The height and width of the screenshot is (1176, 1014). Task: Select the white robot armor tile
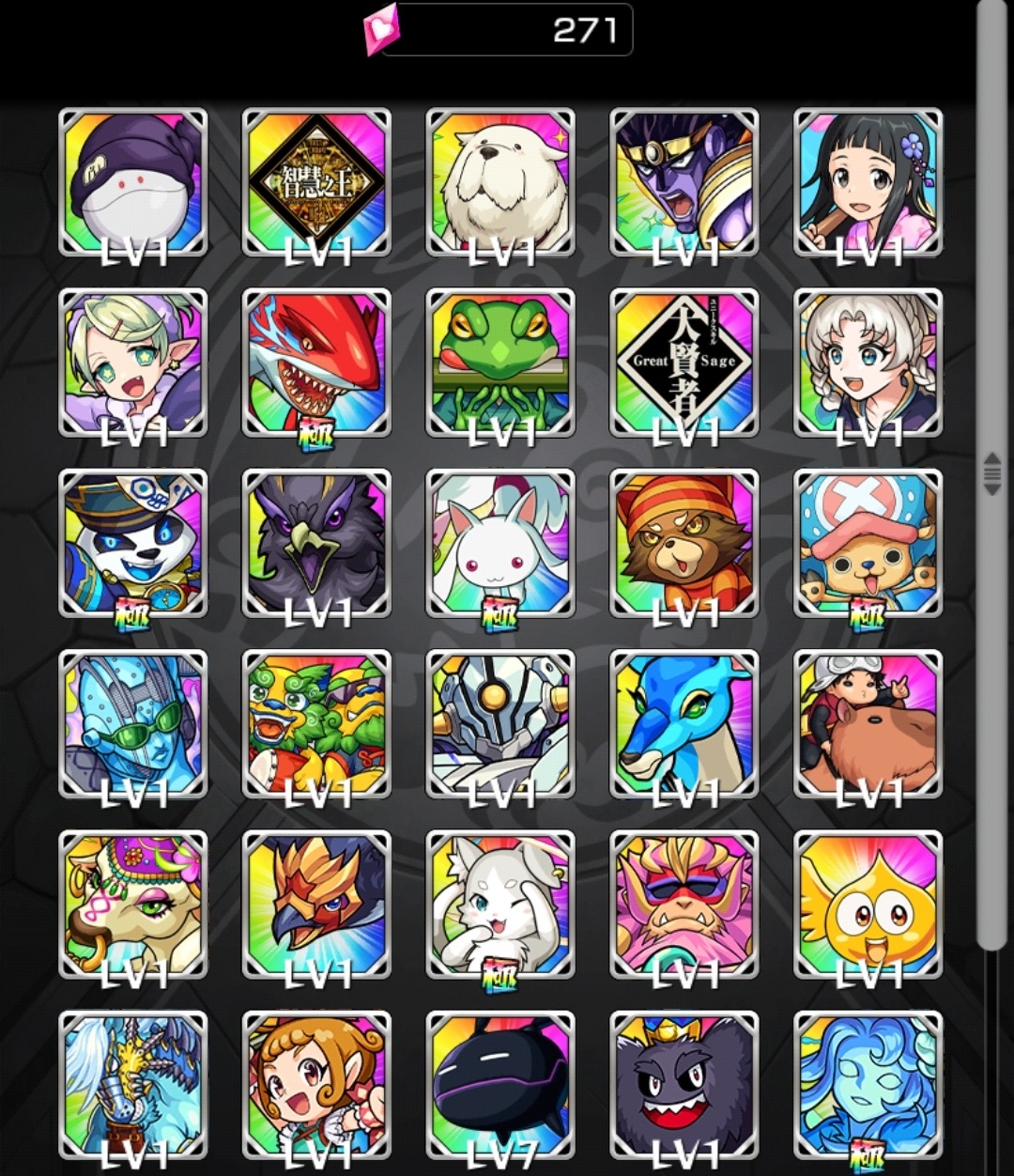(x=499, y=723)
